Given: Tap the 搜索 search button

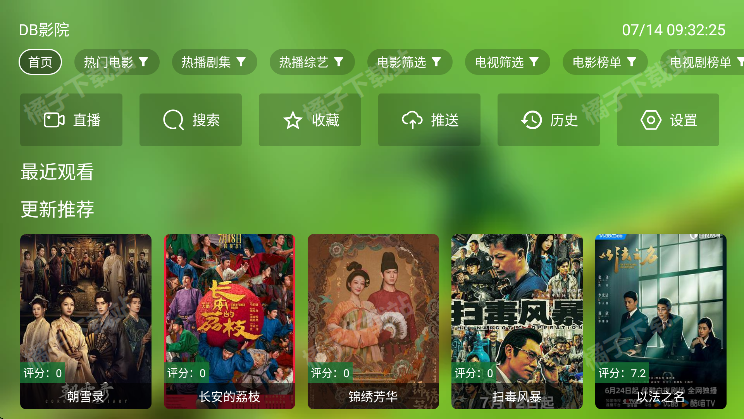Looking at the screenshot, I should [191, 120].
